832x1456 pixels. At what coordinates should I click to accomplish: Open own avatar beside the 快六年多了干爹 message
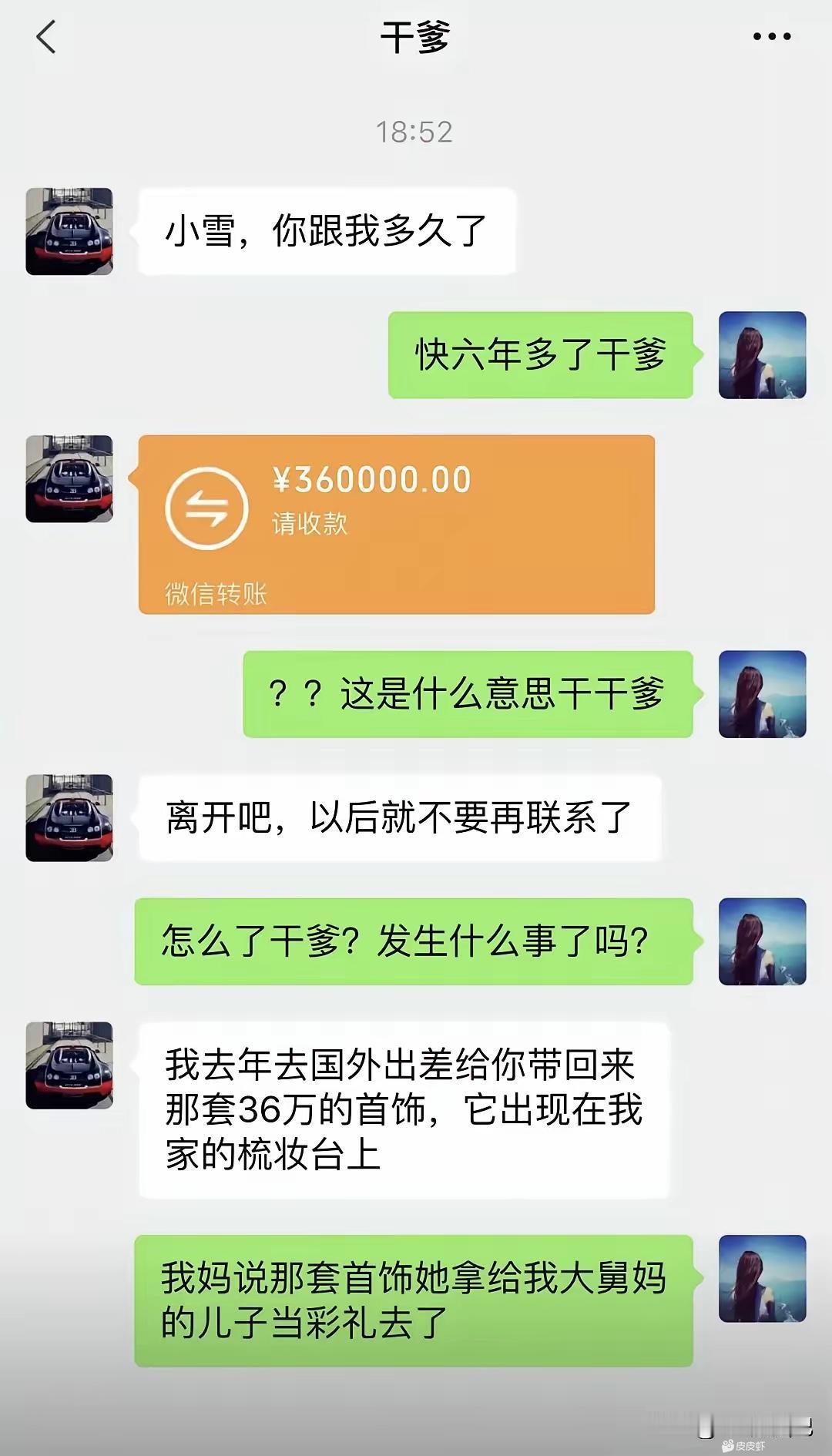[x=762, y=355]
